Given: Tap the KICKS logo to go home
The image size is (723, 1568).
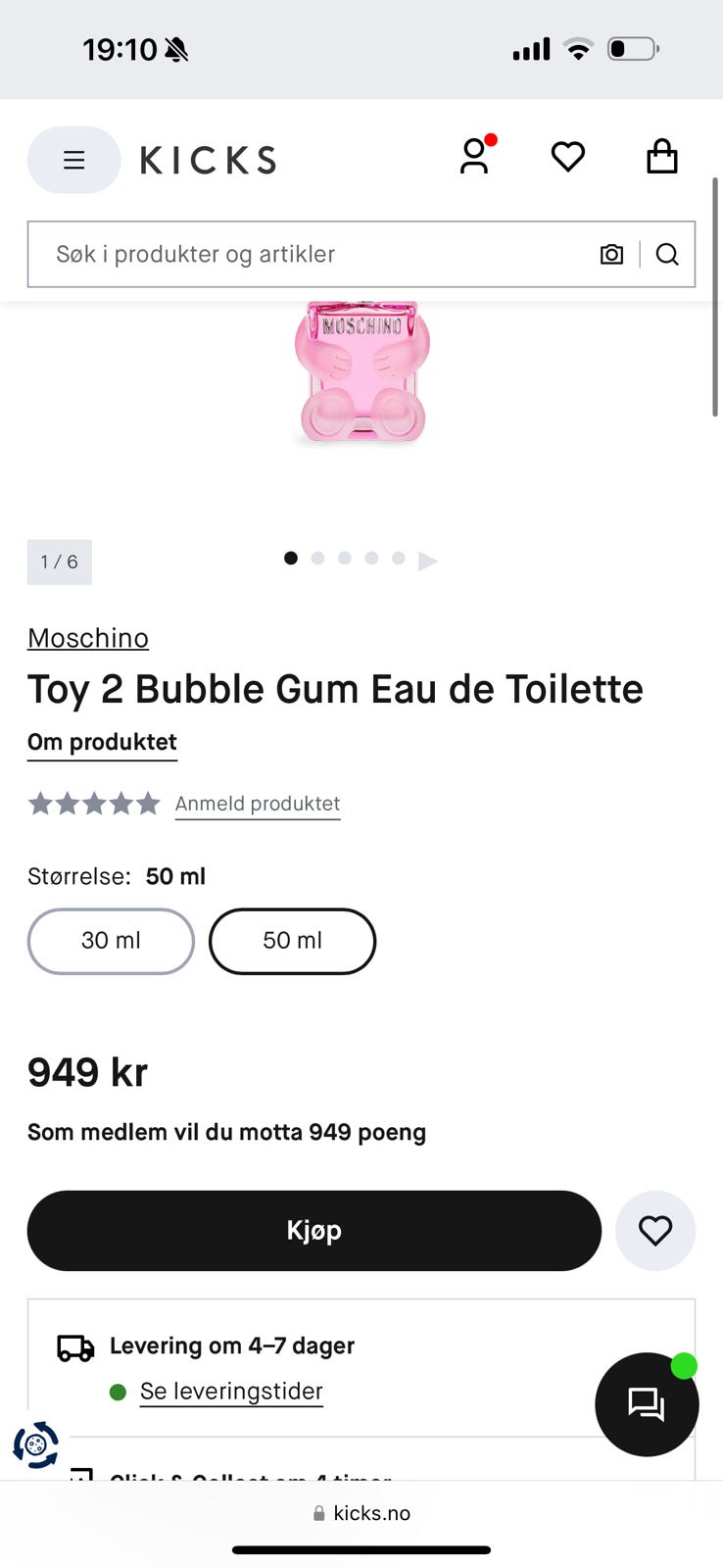Looking at the screenshot, I should (208, 160).
